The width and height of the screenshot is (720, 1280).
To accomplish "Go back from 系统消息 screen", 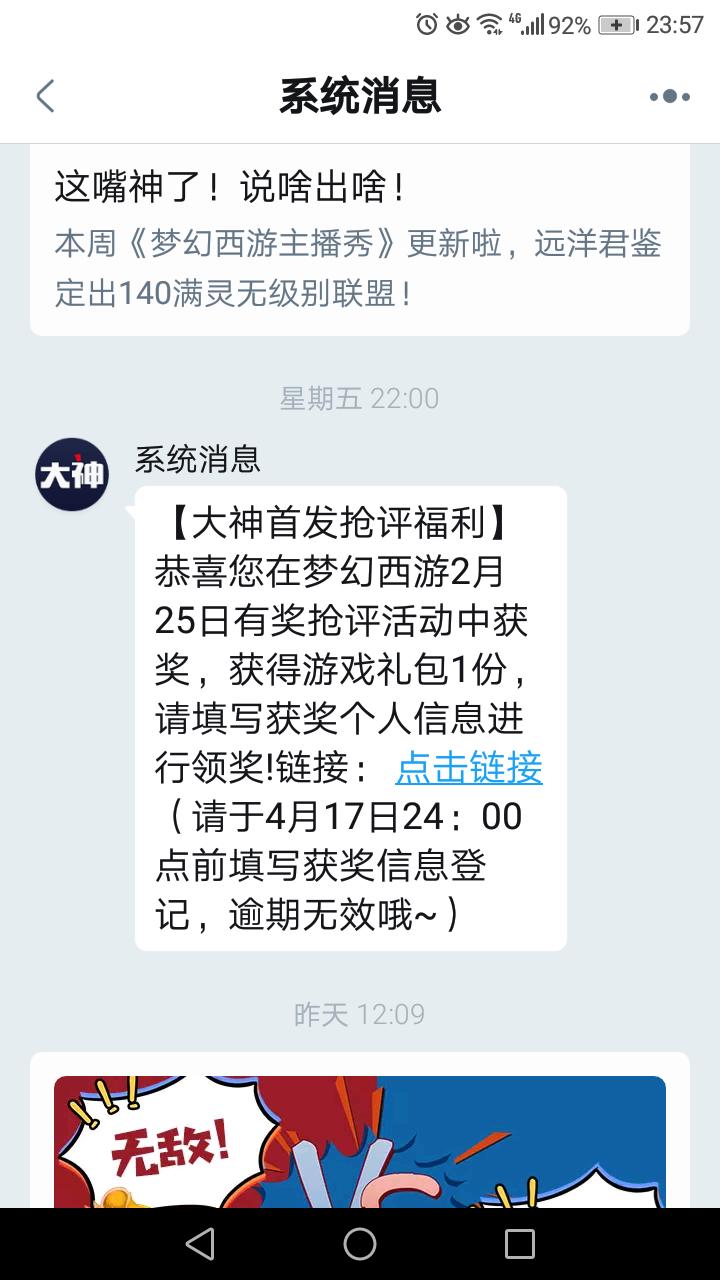I will [45, 97].
